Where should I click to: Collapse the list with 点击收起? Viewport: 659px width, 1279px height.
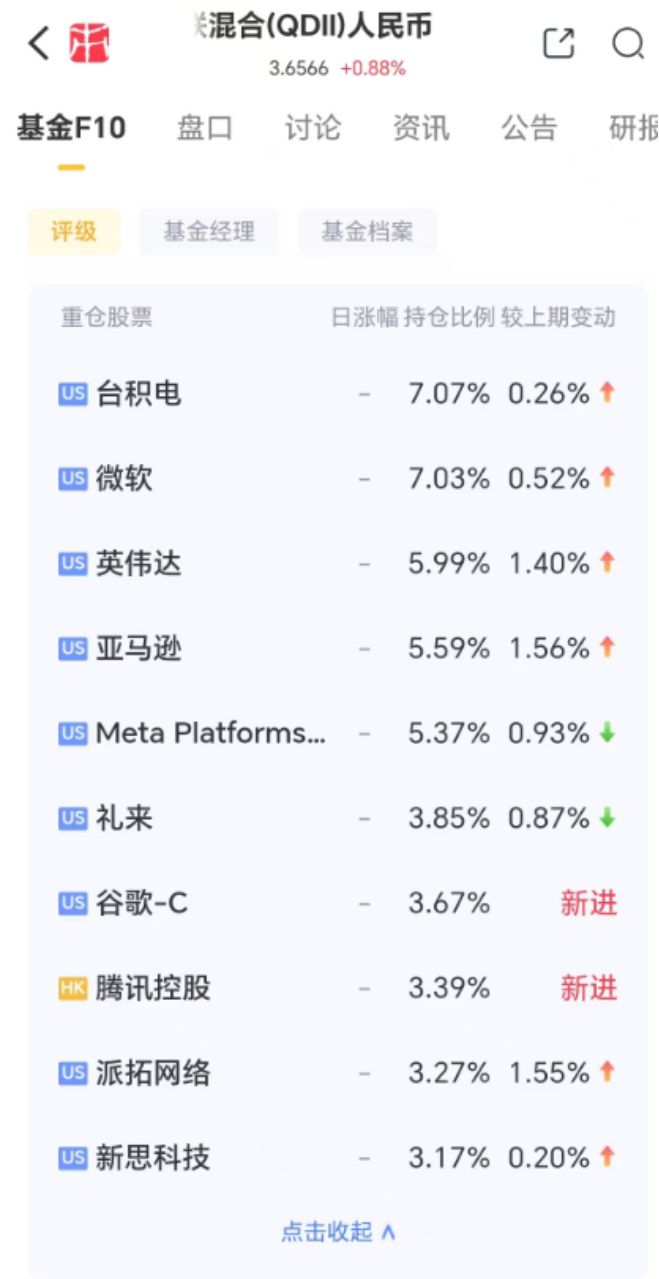338,1232
